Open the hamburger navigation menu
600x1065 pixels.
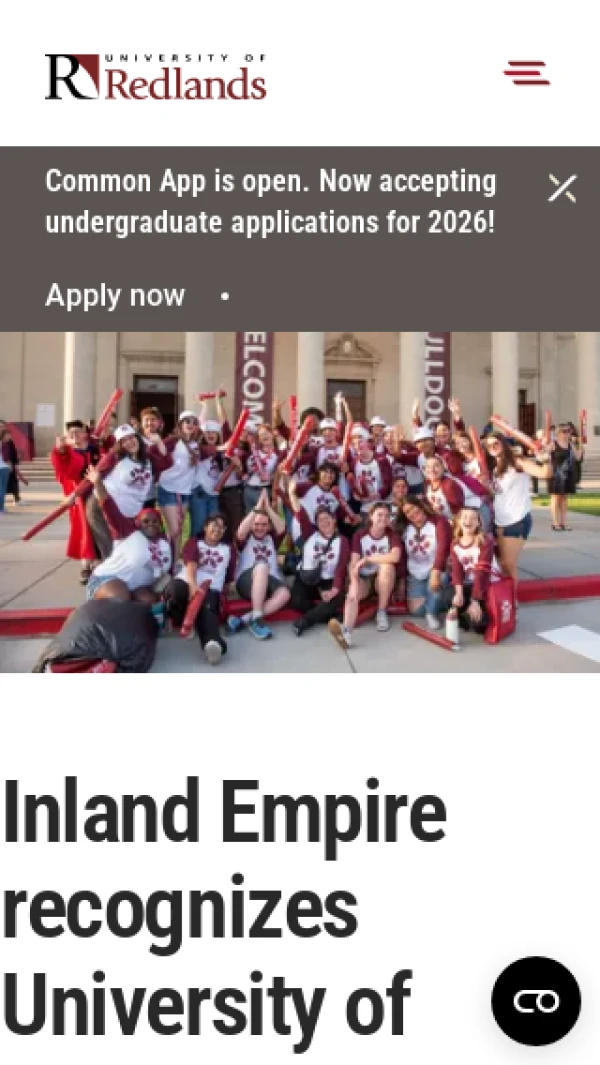[526, 73]
